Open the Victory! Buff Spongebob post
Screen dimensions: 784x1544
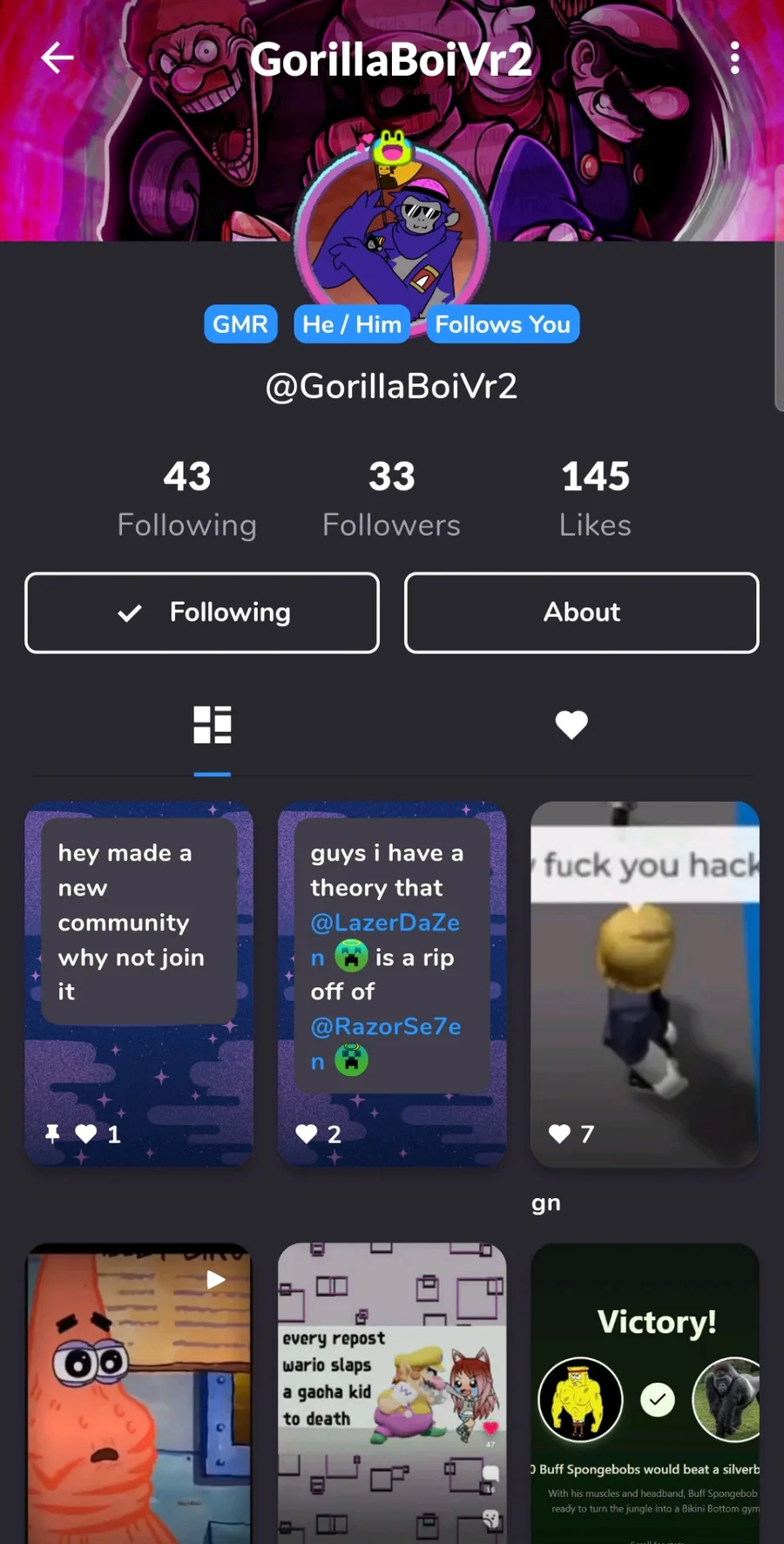645,1393
